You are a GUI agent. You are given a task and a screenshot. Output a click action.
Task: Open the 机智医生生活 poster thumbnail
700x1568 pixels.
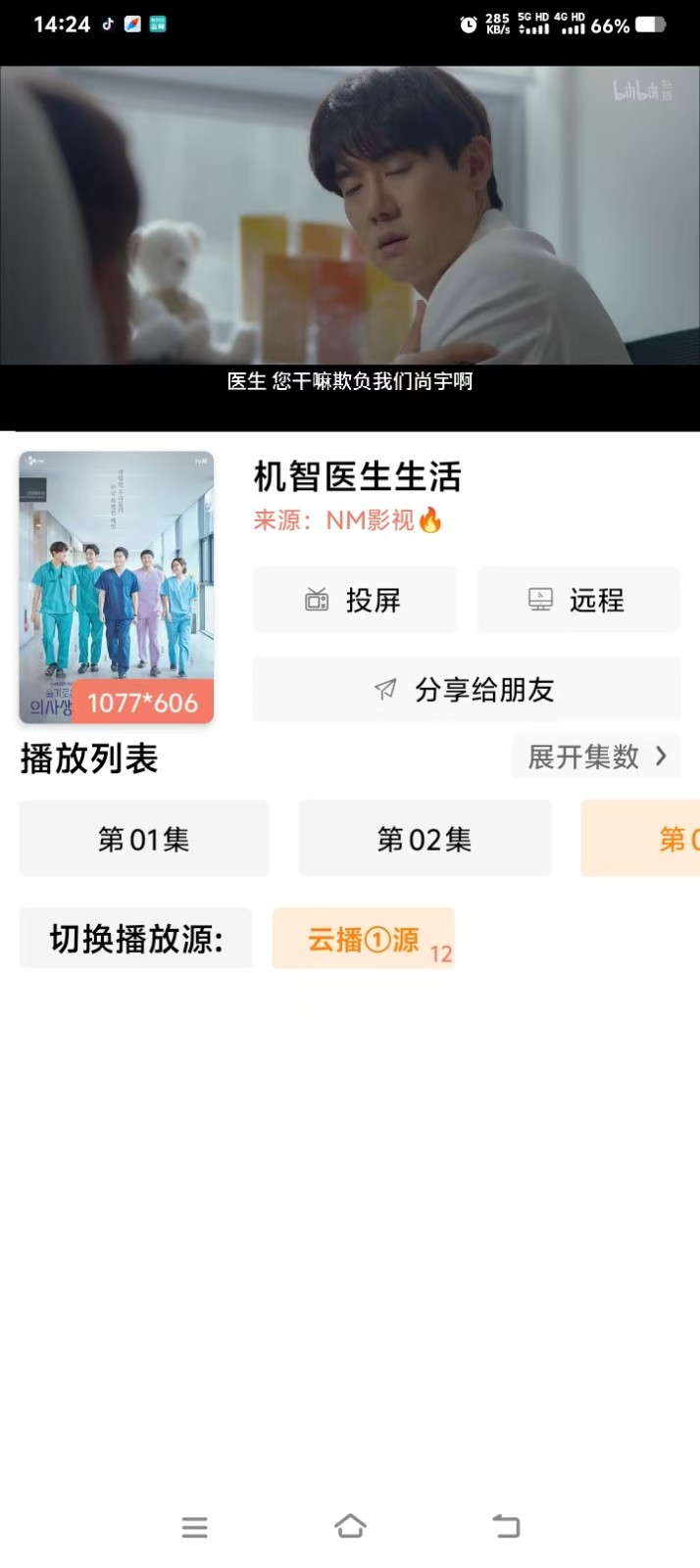click(117, 588)
